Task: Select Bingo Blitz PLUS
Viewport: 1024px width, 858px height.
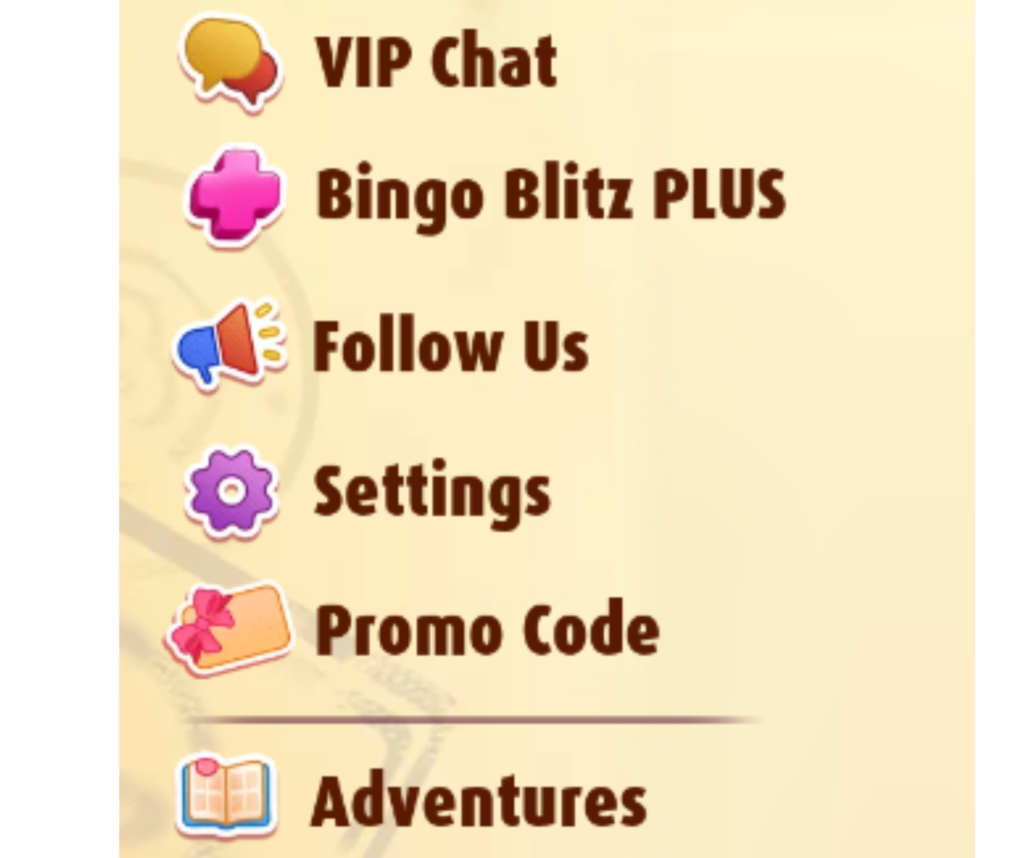Action: click(x=549, y=193)
